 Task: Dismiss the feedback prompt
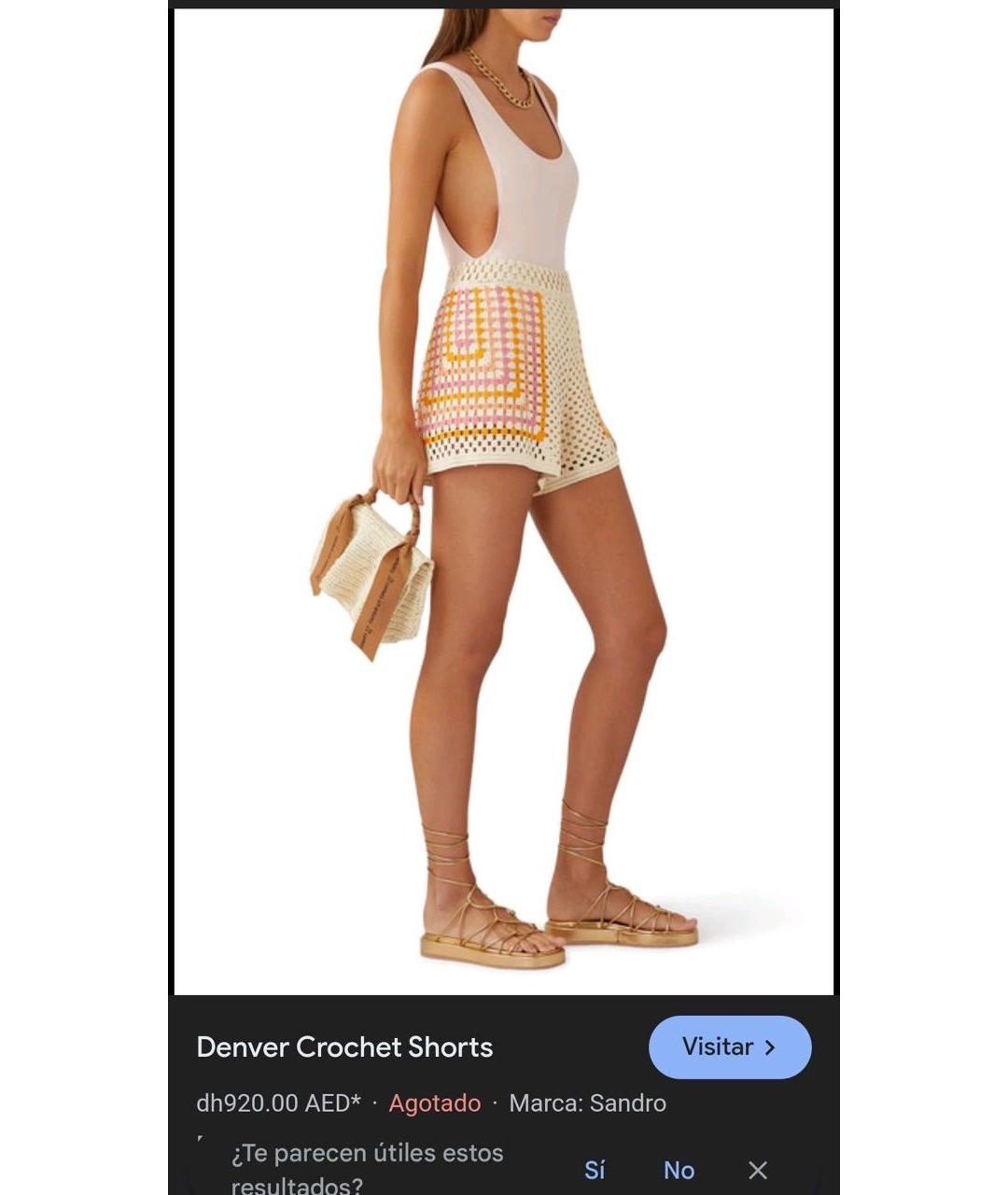coord(758,1170)
